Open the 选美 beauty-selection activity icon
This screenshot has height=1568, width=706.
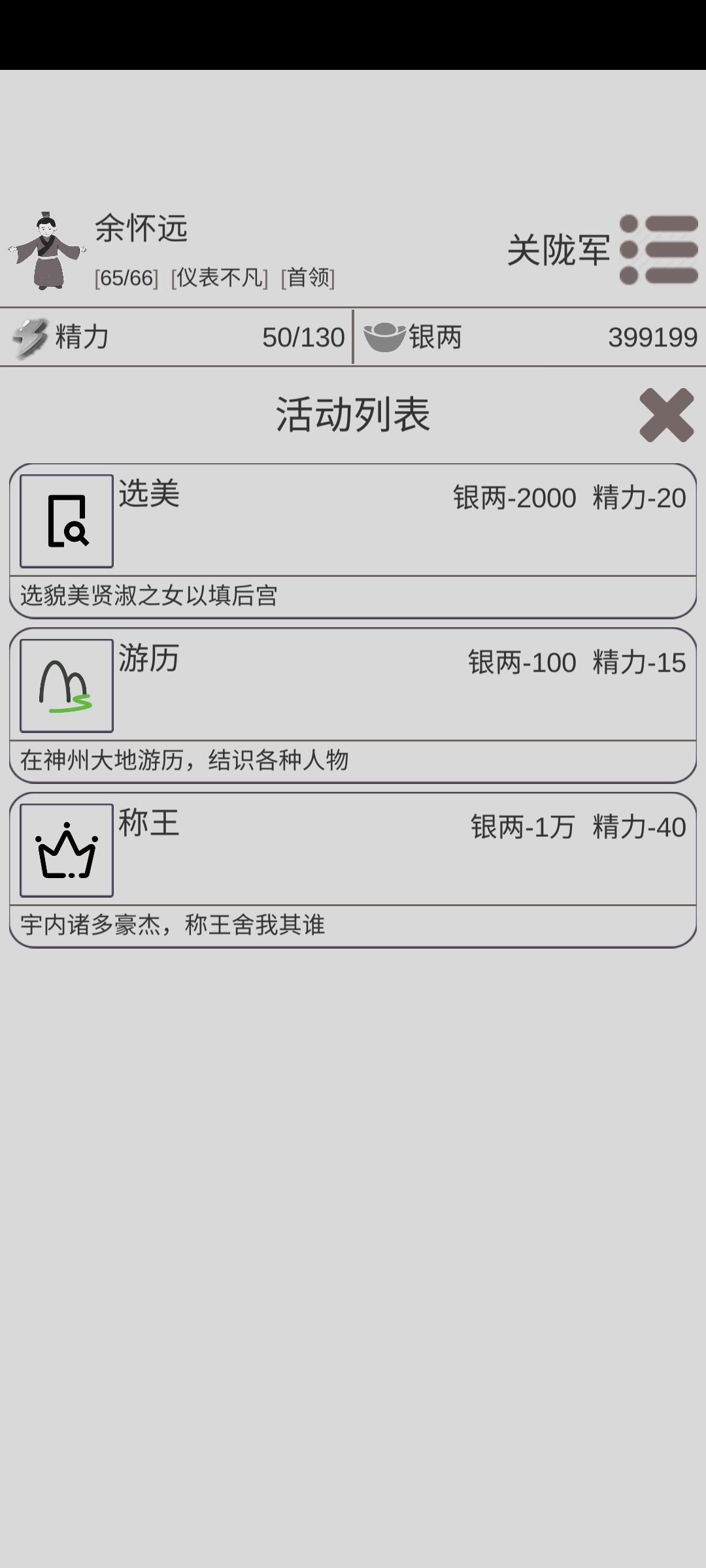click(67, 519)
